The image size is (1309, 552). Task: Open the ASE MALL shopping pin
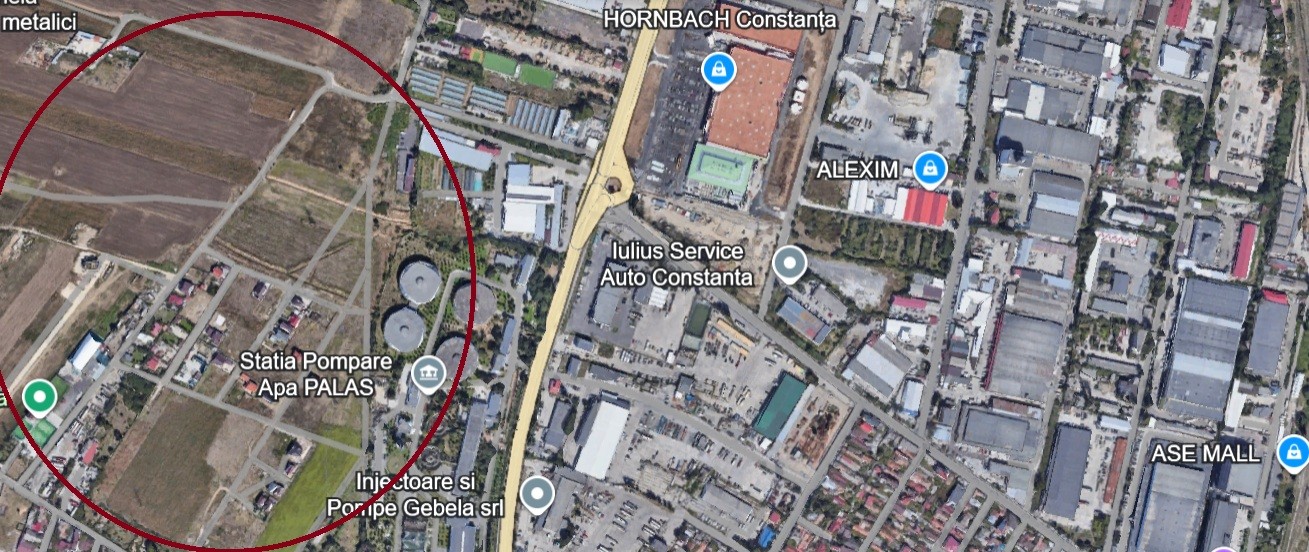(1292, 453)
